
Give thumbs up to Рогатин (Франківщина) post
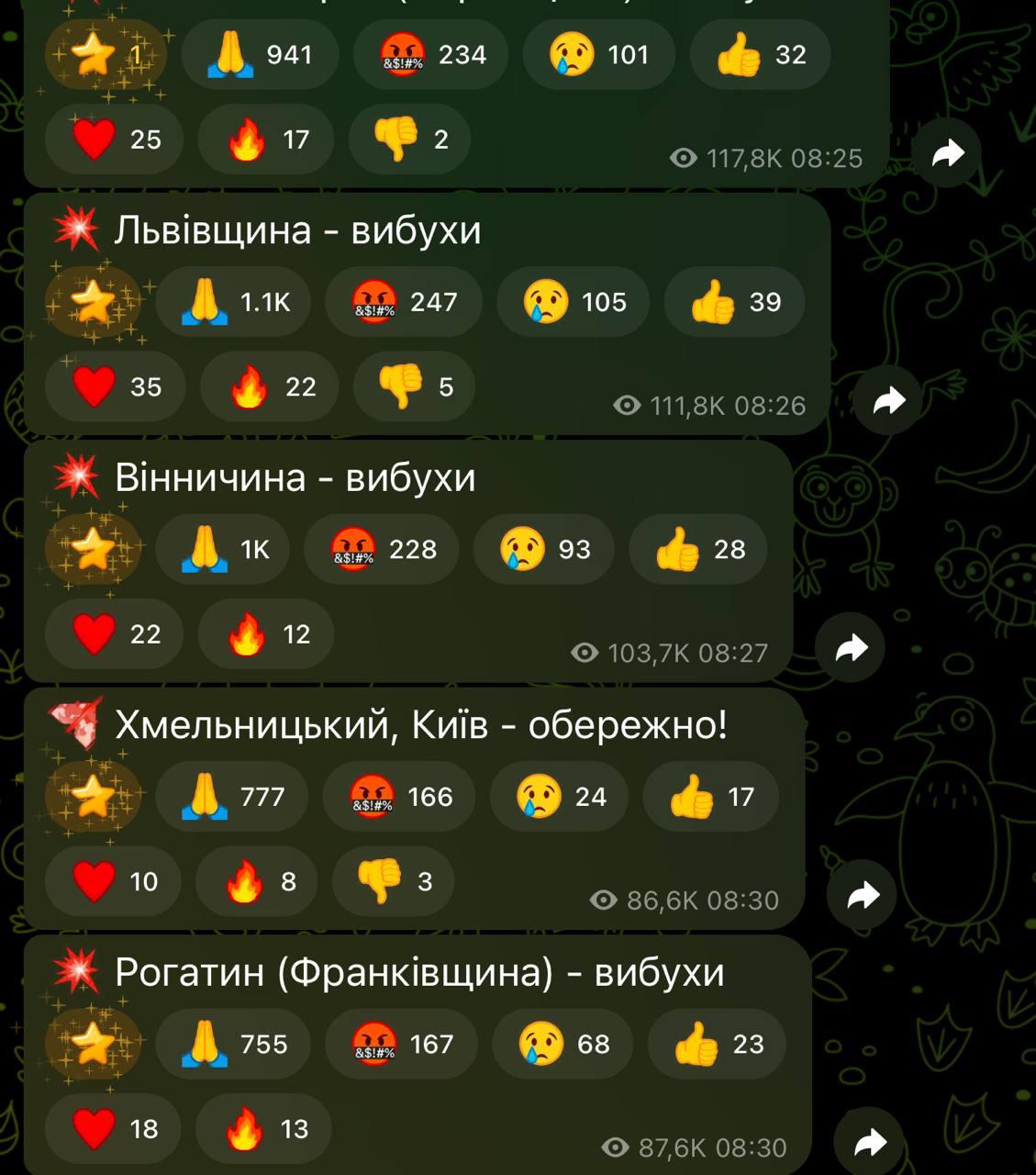(x=717, y=1044)
